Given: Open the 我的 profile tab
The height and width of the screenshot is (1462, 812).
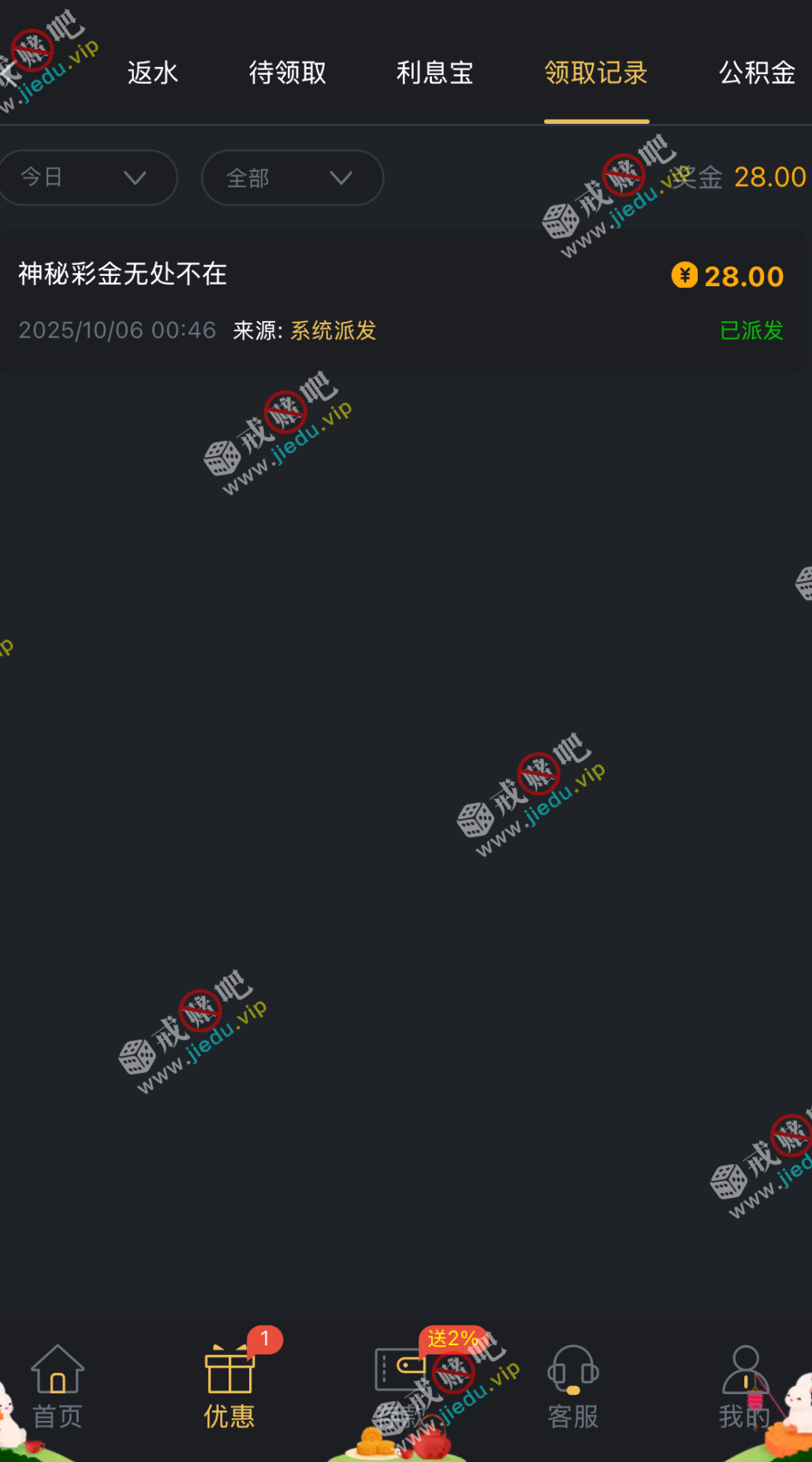Looking at the screenshot, I should (x=744, y=1388).
